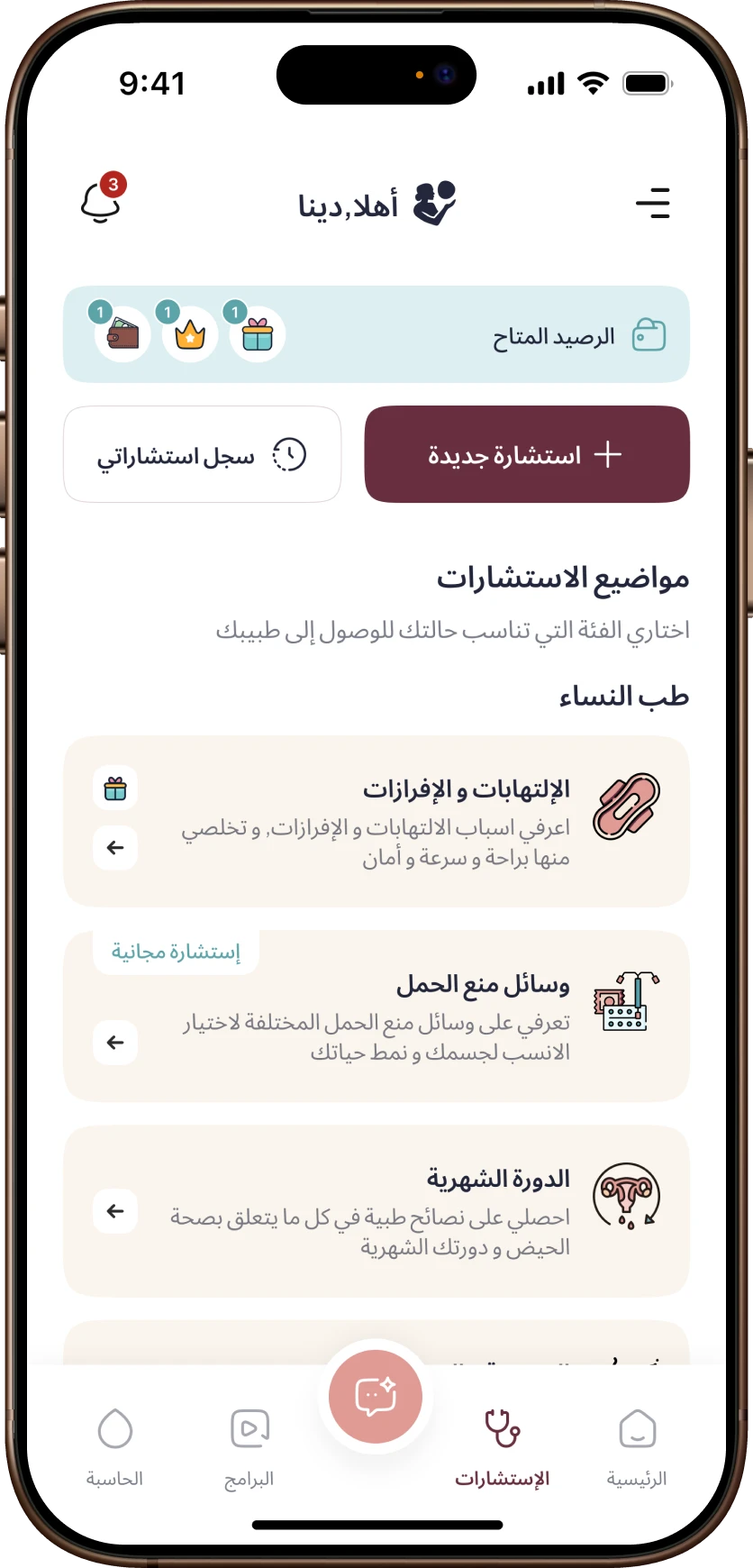Open my consultations history (سجل استشاراتي)
This screenshot has width=753, height=1568.
coord(202,454)
